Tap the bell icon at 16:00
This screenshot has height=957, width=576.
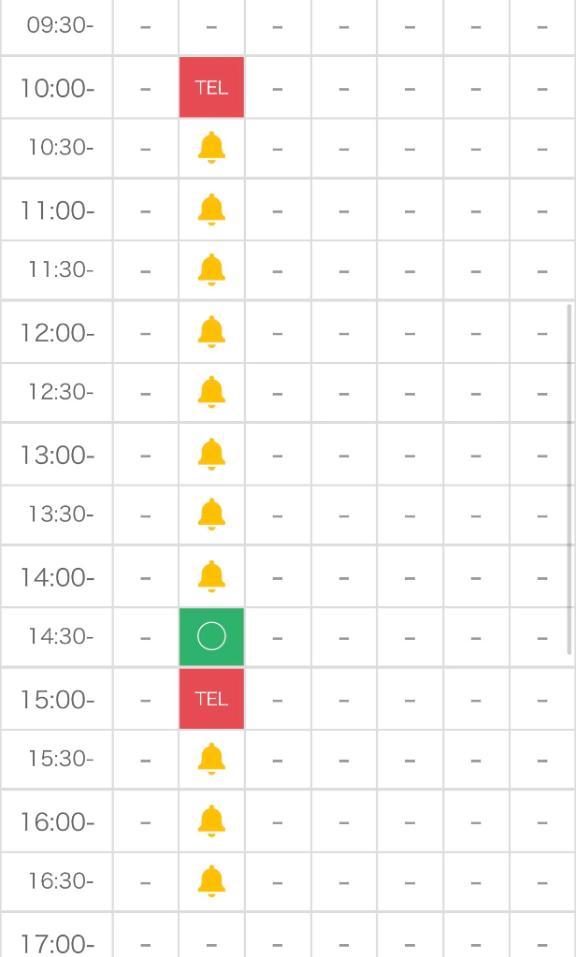(x=211, y=821)
